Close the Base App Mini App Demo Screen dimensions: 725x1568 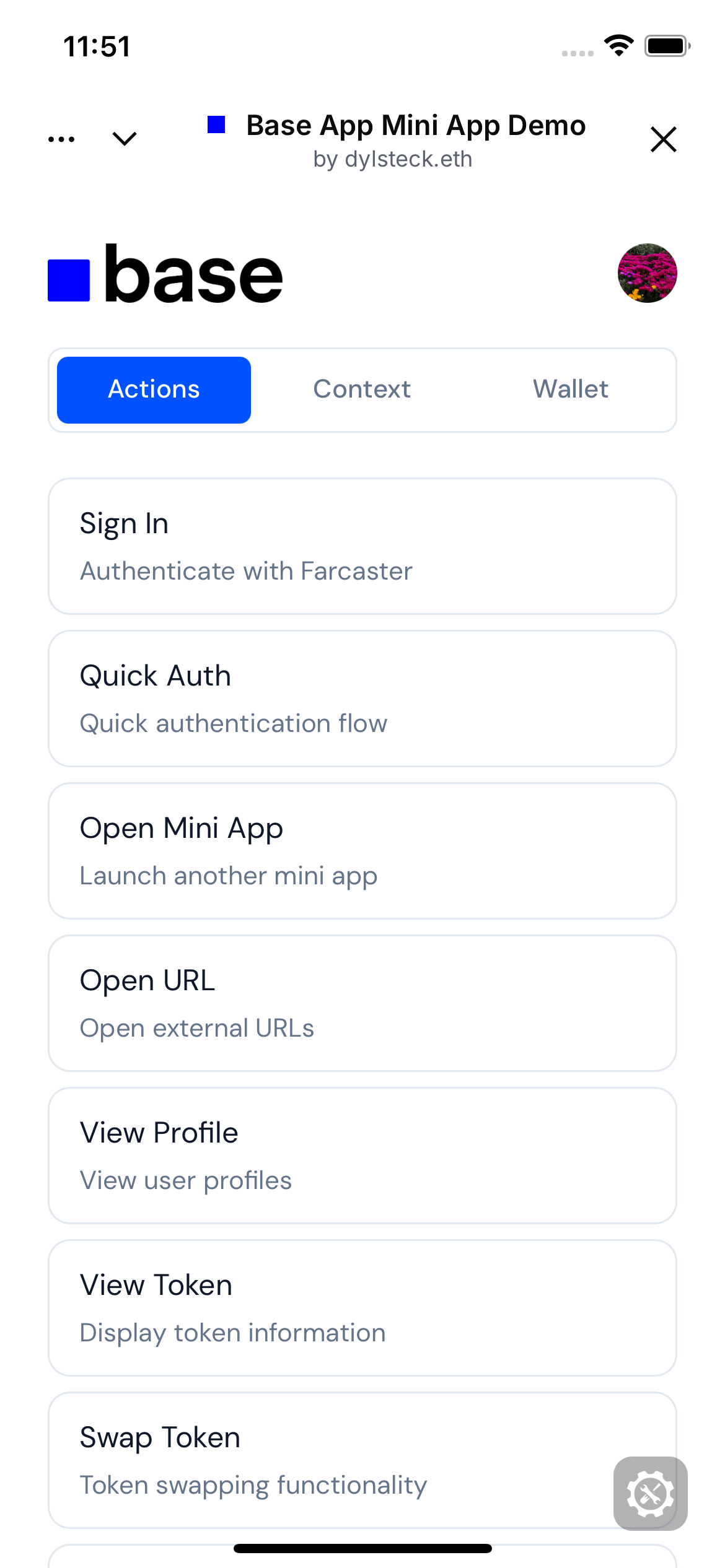(x=664, y=139)
